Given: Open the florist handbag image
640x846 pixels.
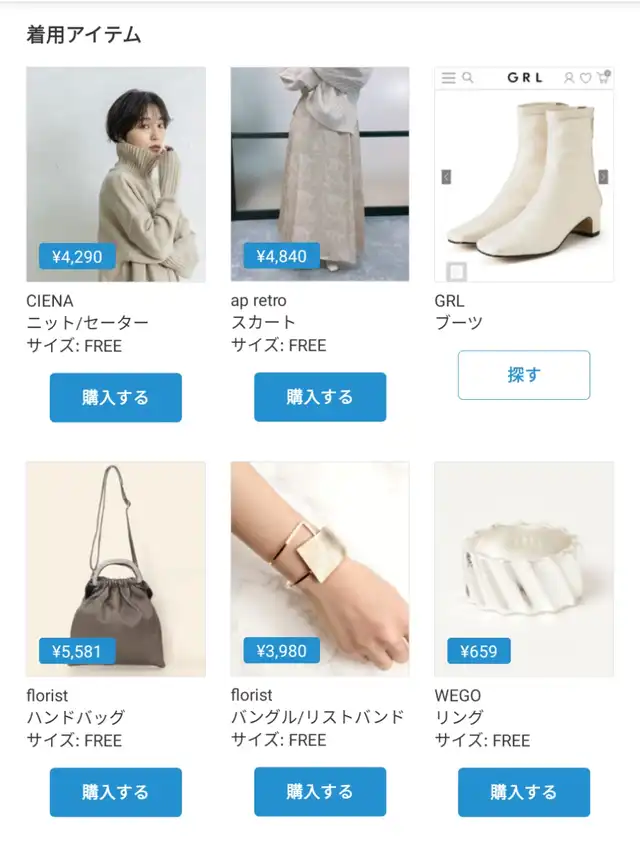Looking at the screenshot, I should pos(116,569).
